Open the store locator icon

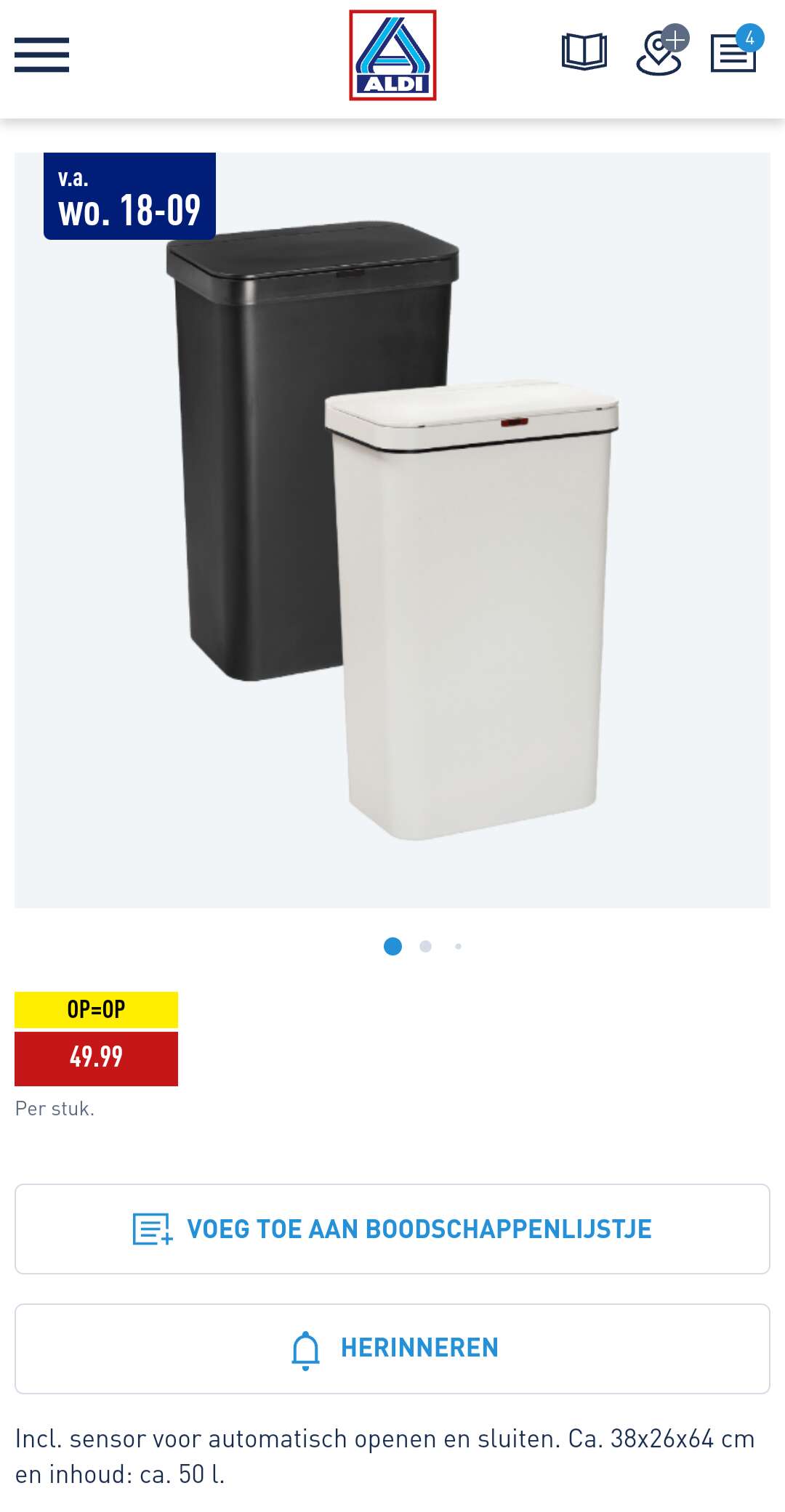[661, 50]
